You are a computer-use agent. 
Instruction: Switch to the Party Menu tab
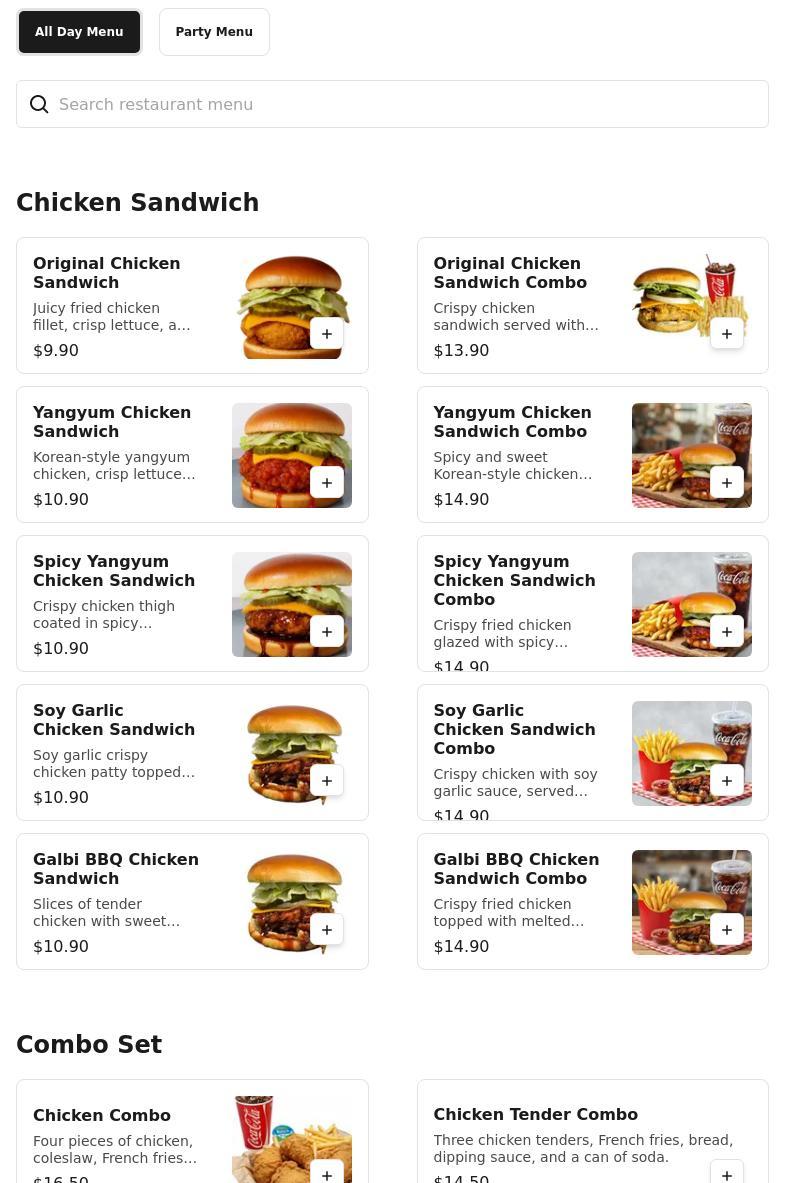coord(214,32)
